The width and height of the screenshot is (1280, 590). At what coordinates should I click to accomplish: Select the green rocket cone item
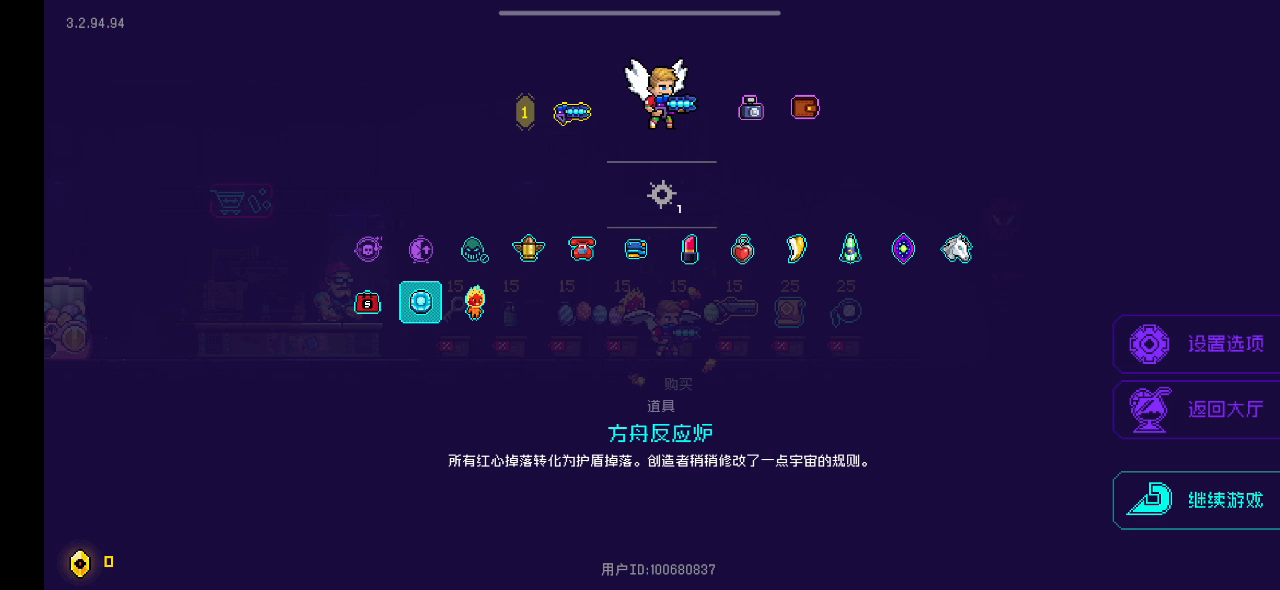(x=850, y=249)
